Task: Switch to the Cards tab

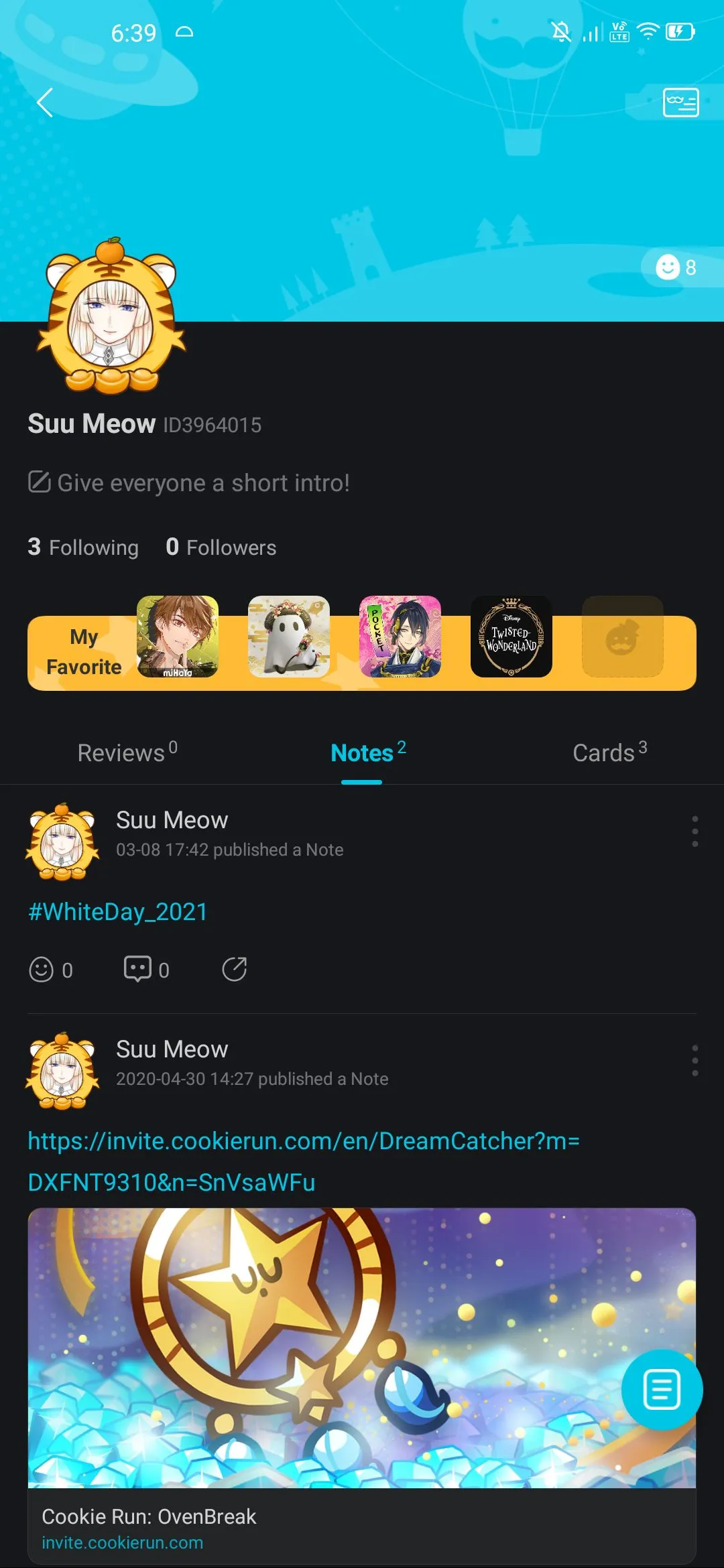Action: [x=609, y=753]
